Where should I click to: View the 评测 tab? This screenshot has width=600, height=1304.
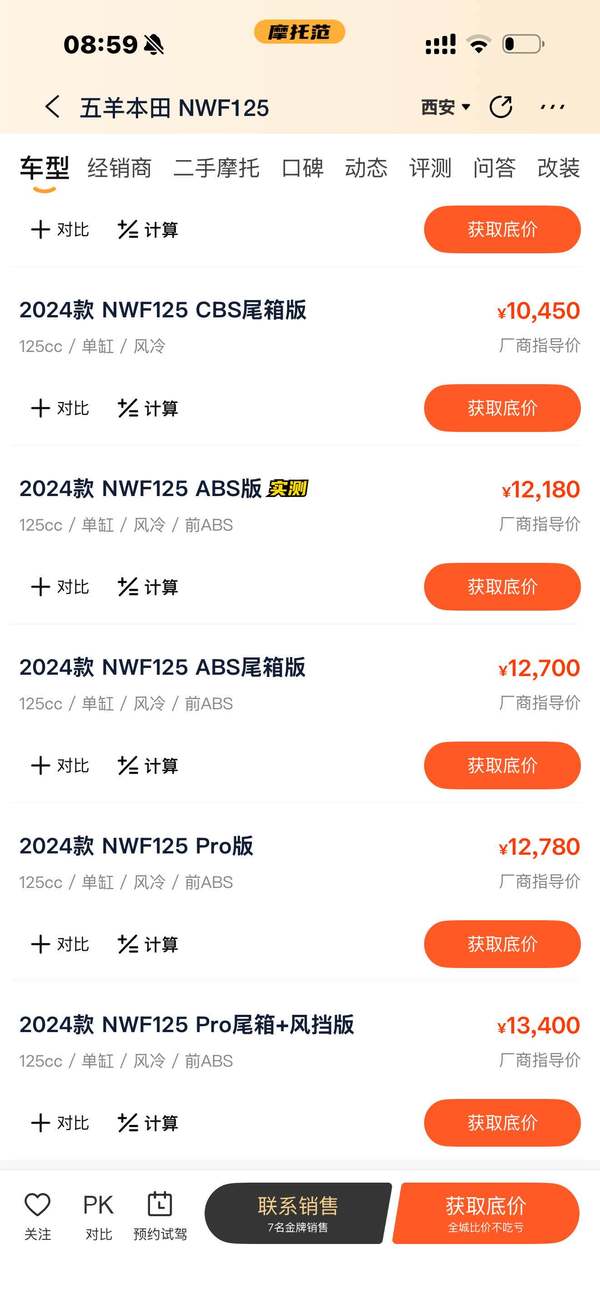430,168
